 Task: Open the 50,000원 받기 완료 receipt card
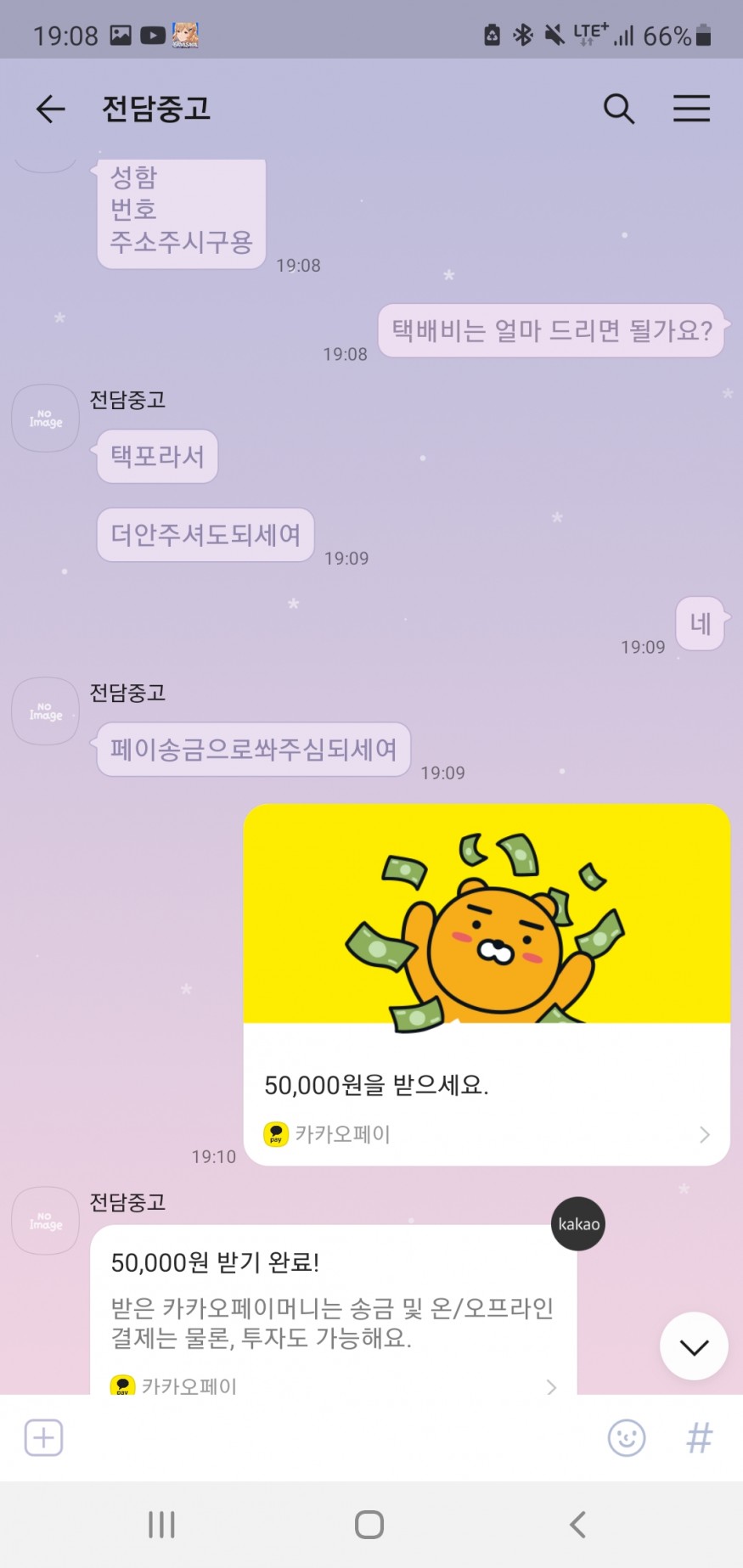333,1307
